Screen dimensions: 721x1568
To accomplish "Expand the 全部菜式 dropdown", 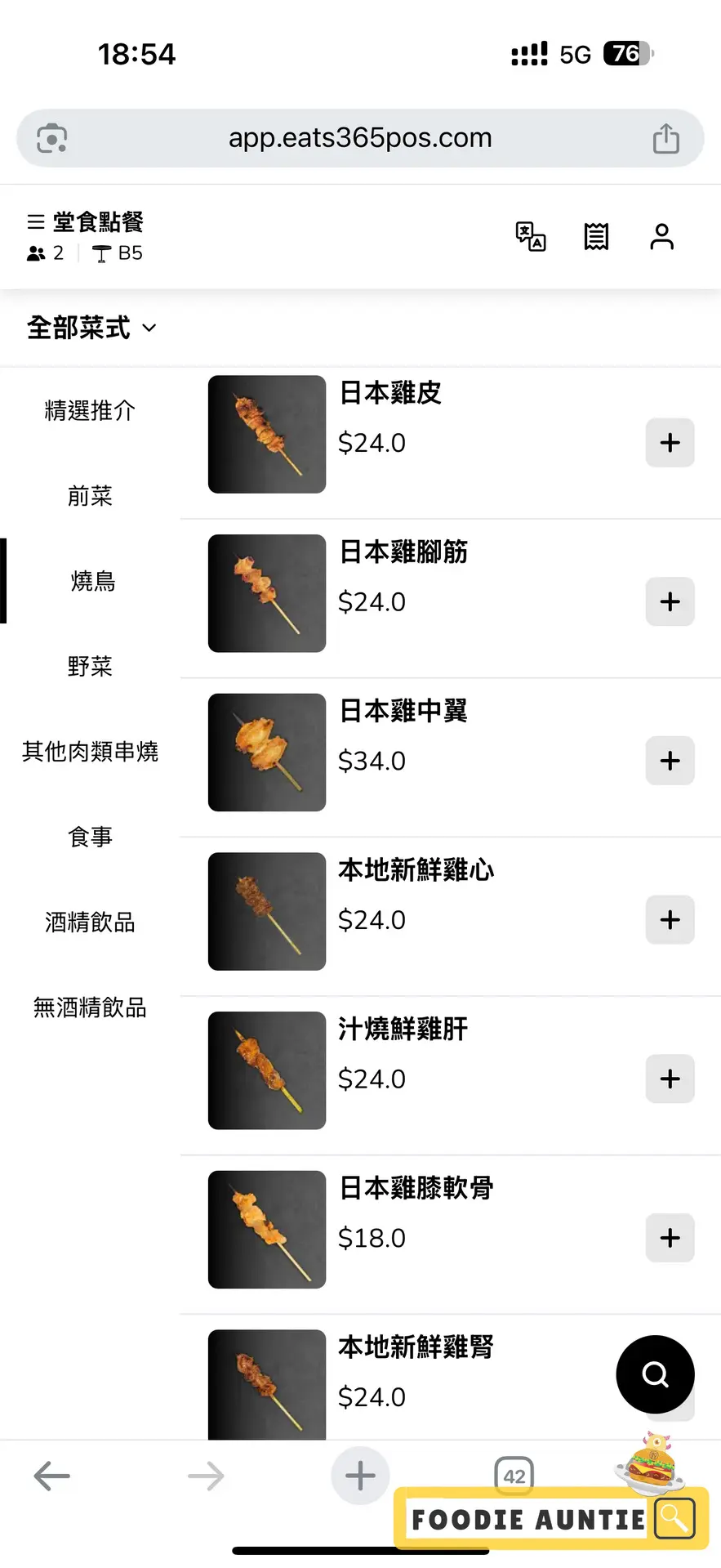I will click(x=91, y=328).
